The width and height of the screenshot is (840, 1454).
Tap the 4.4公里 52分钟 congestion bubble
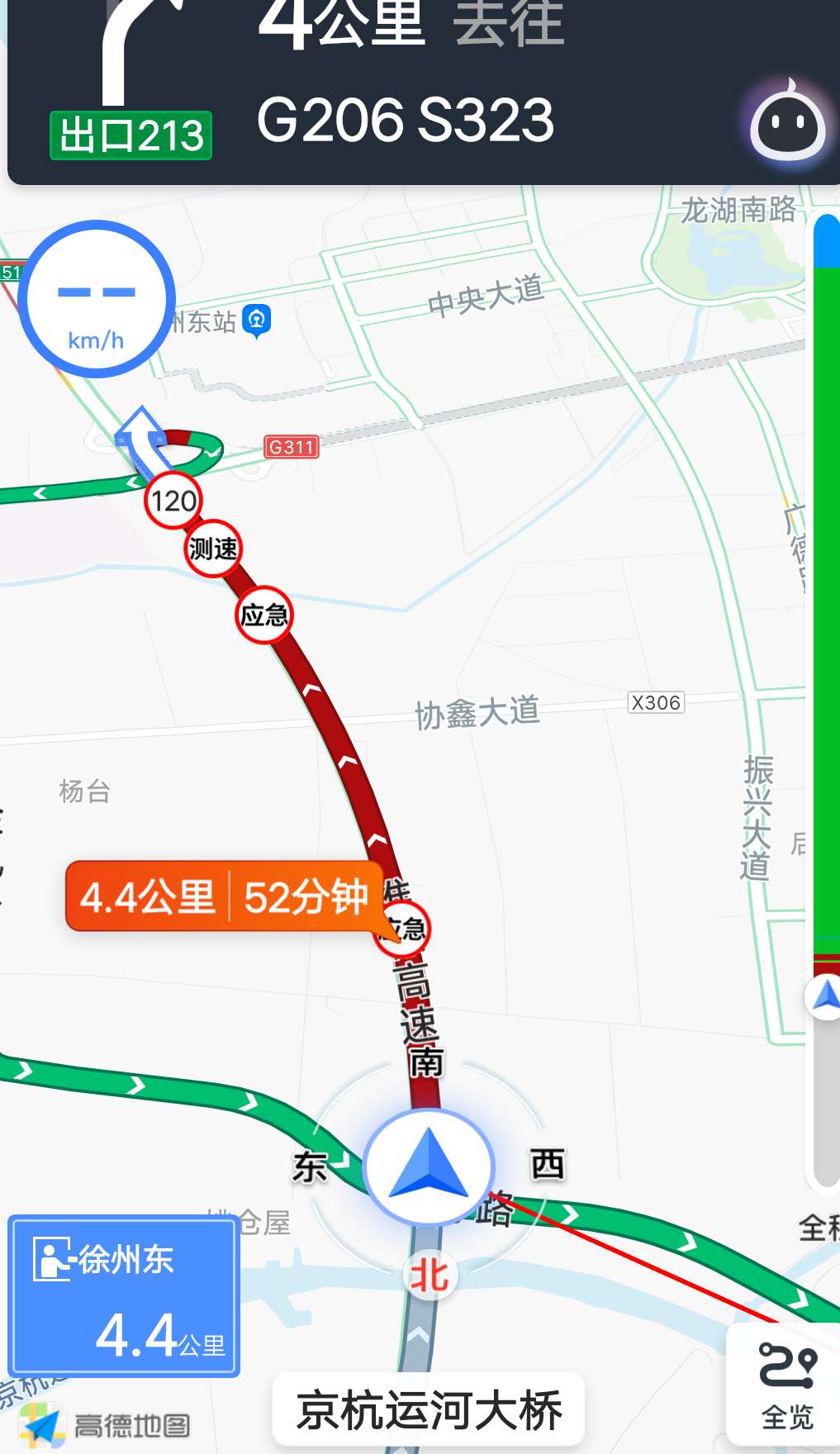click(223, 896)
